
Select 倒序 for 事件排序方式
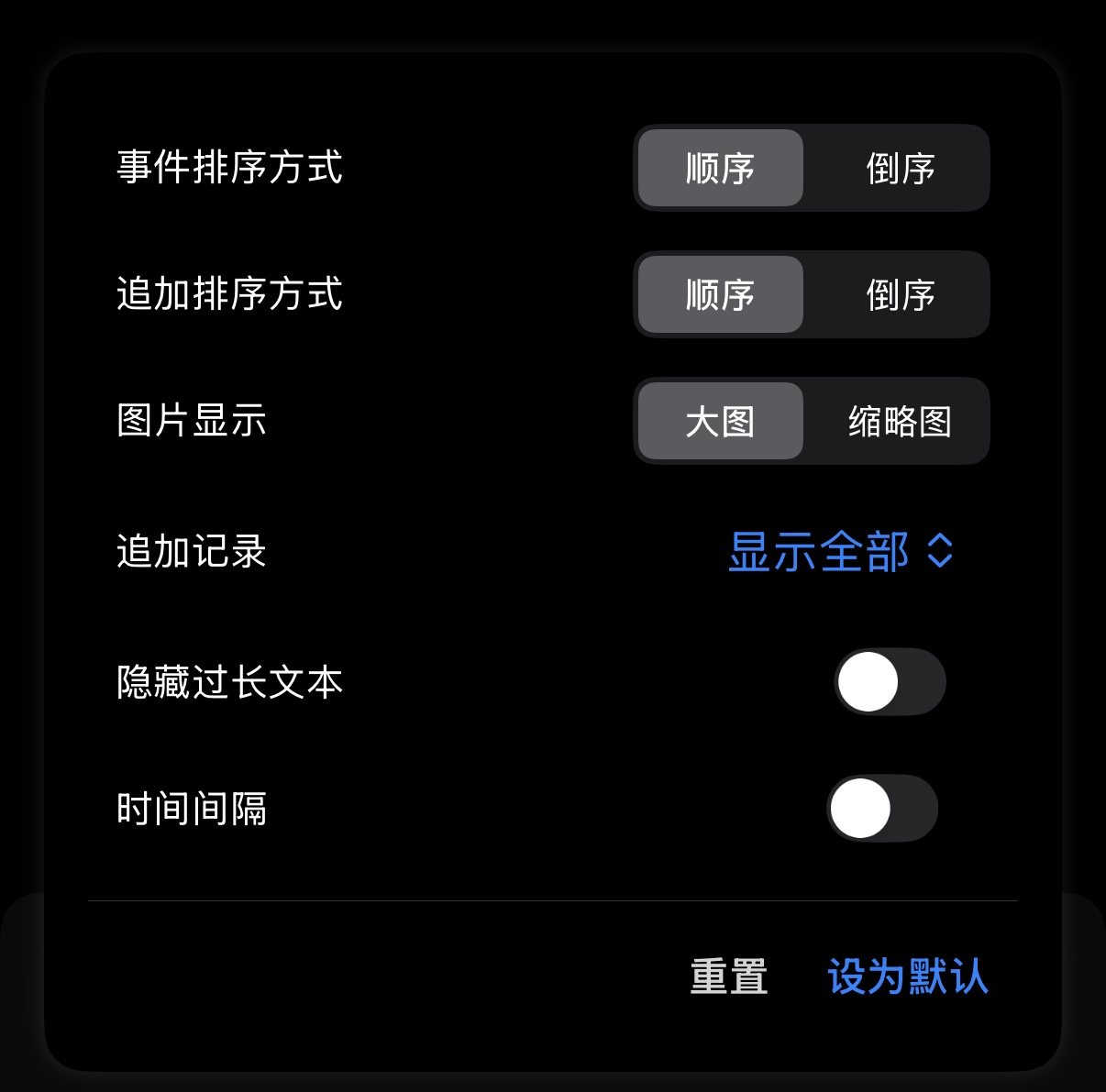[x=900, y=169]
